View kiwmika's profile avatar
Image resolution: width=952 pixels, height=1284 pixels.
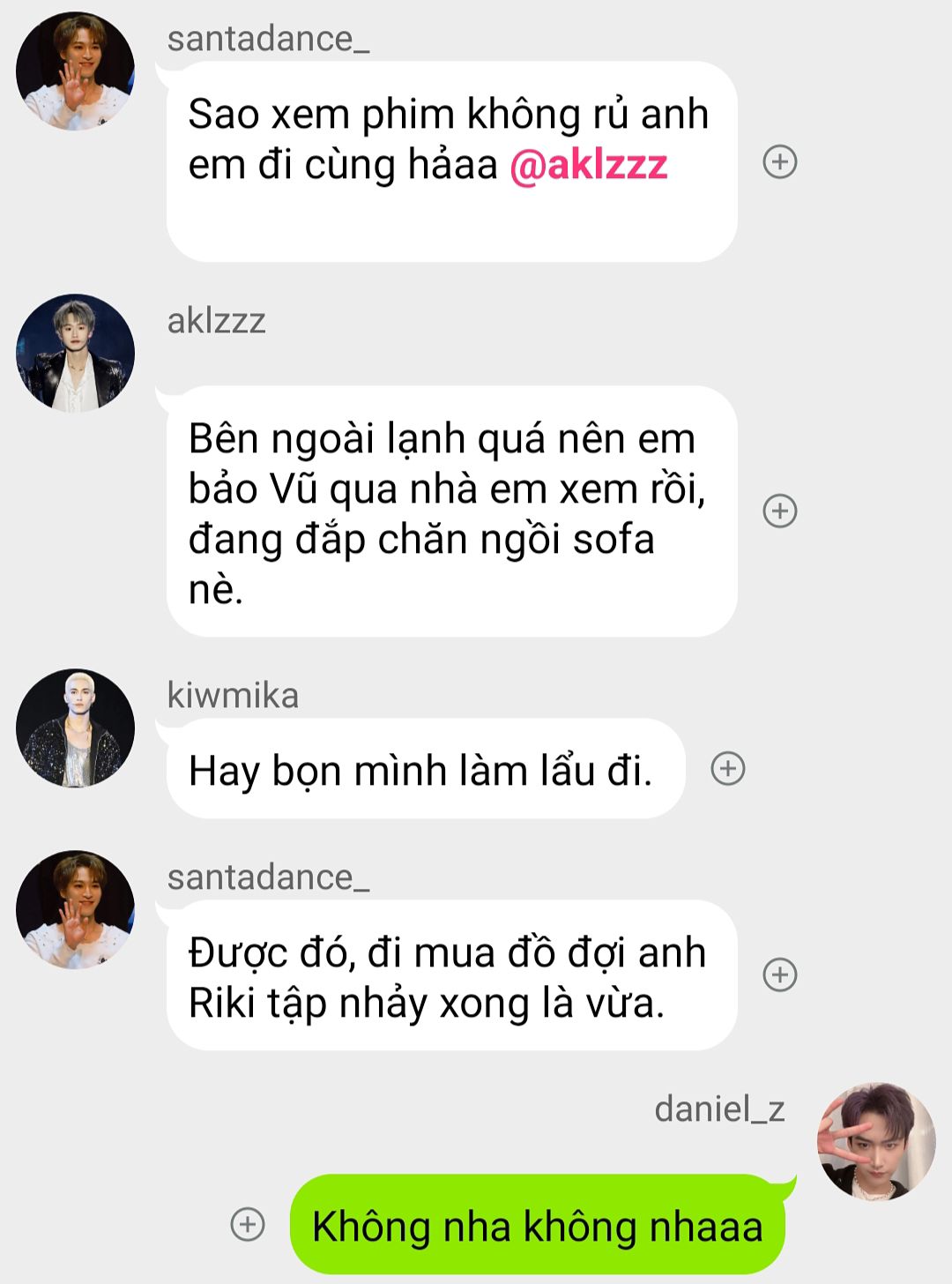(76, 728)
